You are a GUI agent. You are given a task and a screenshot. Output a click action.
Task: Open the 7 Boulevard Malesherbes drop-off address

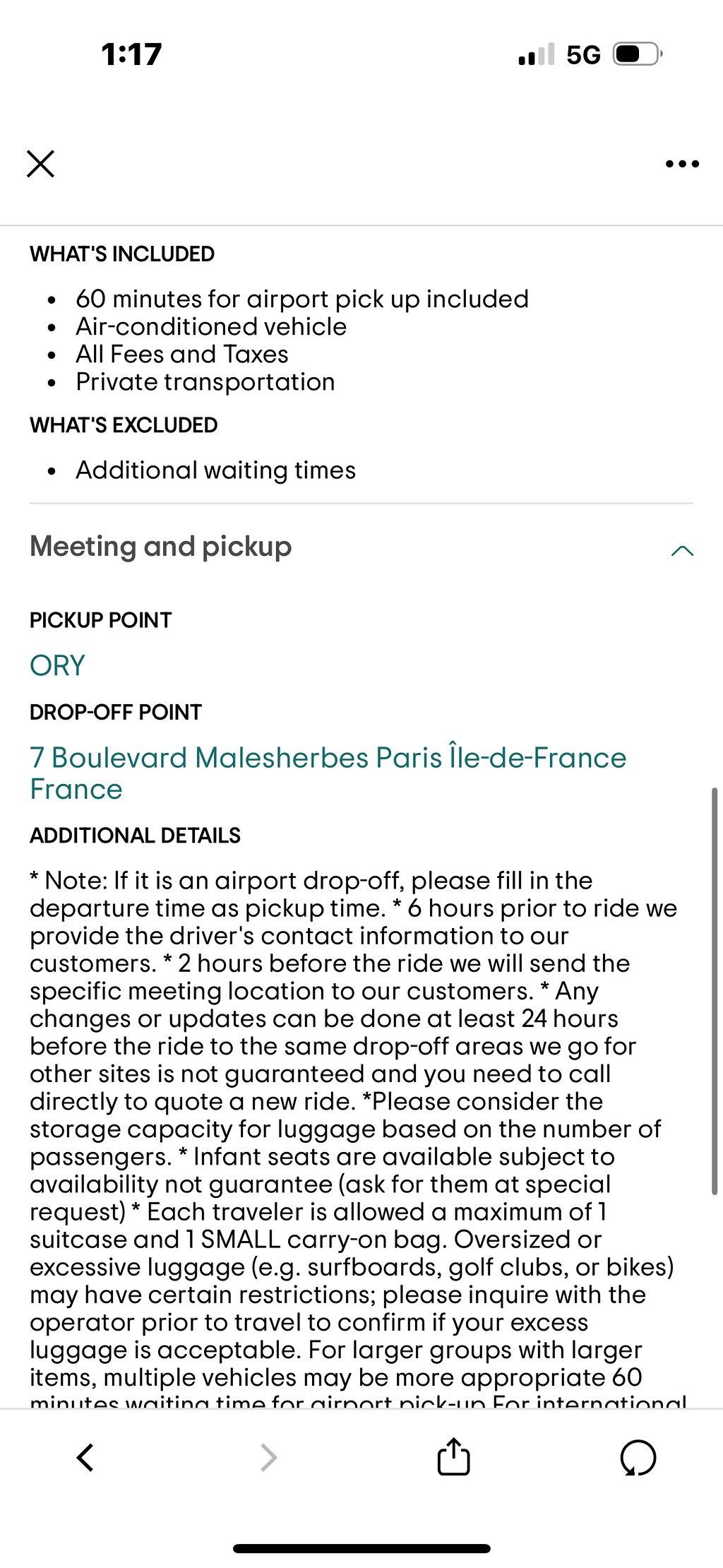pyautogui.click(x=328, y=773)
